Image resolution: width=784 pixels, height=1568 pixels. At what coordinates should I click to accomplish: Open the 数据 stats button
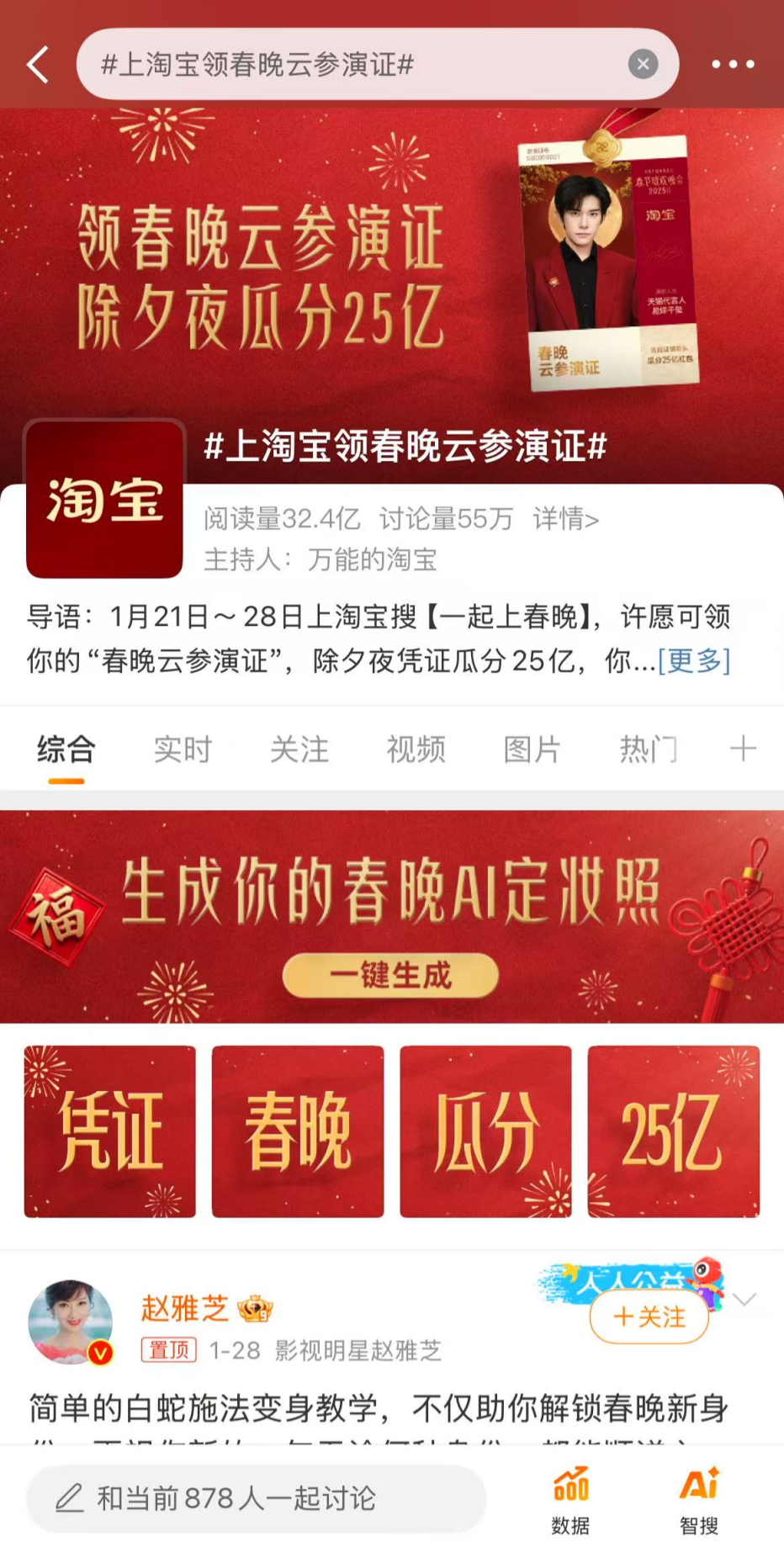coord(570,1502)
